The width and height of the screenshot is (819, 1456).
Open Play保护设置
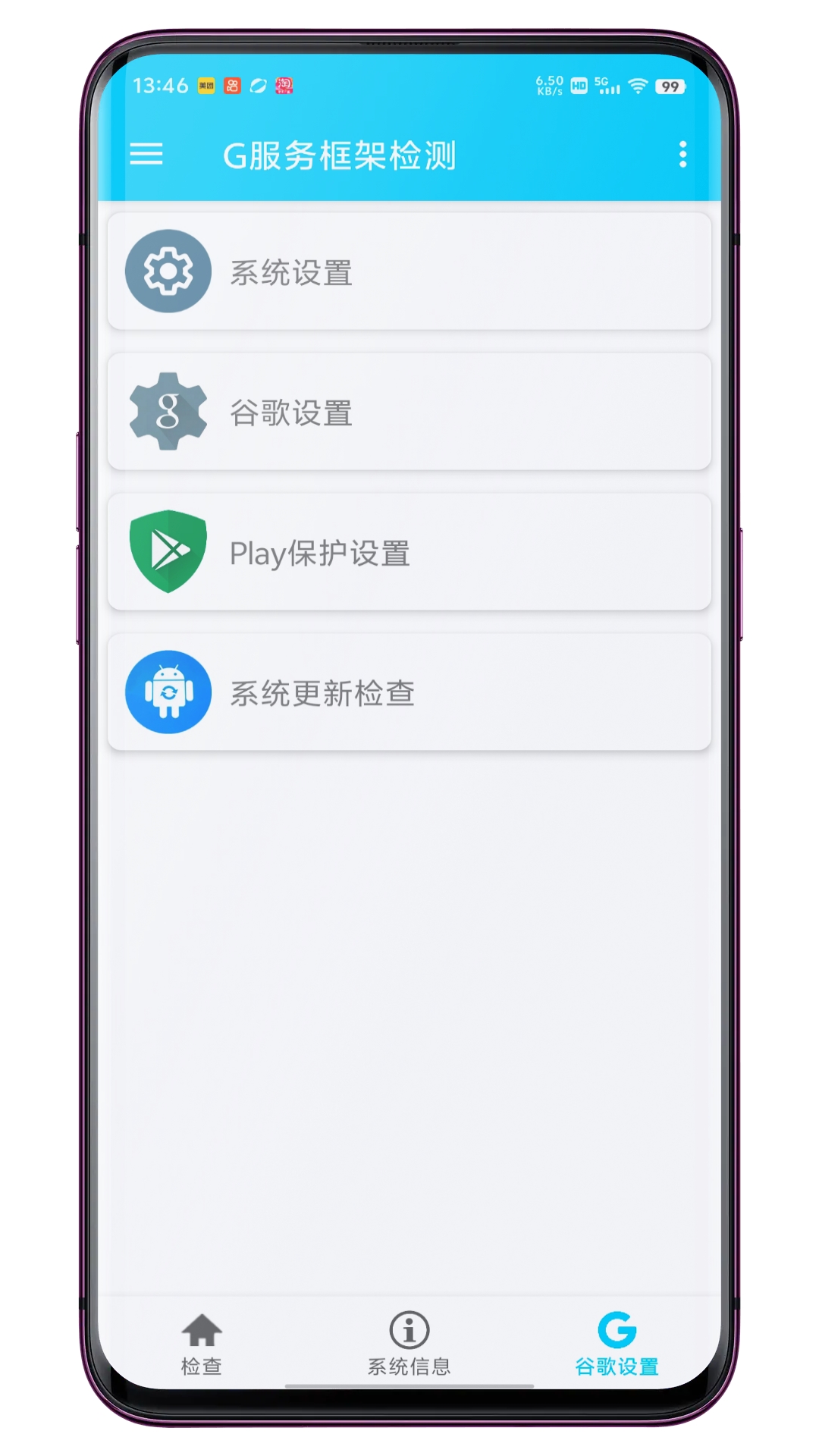click(409, 552)
